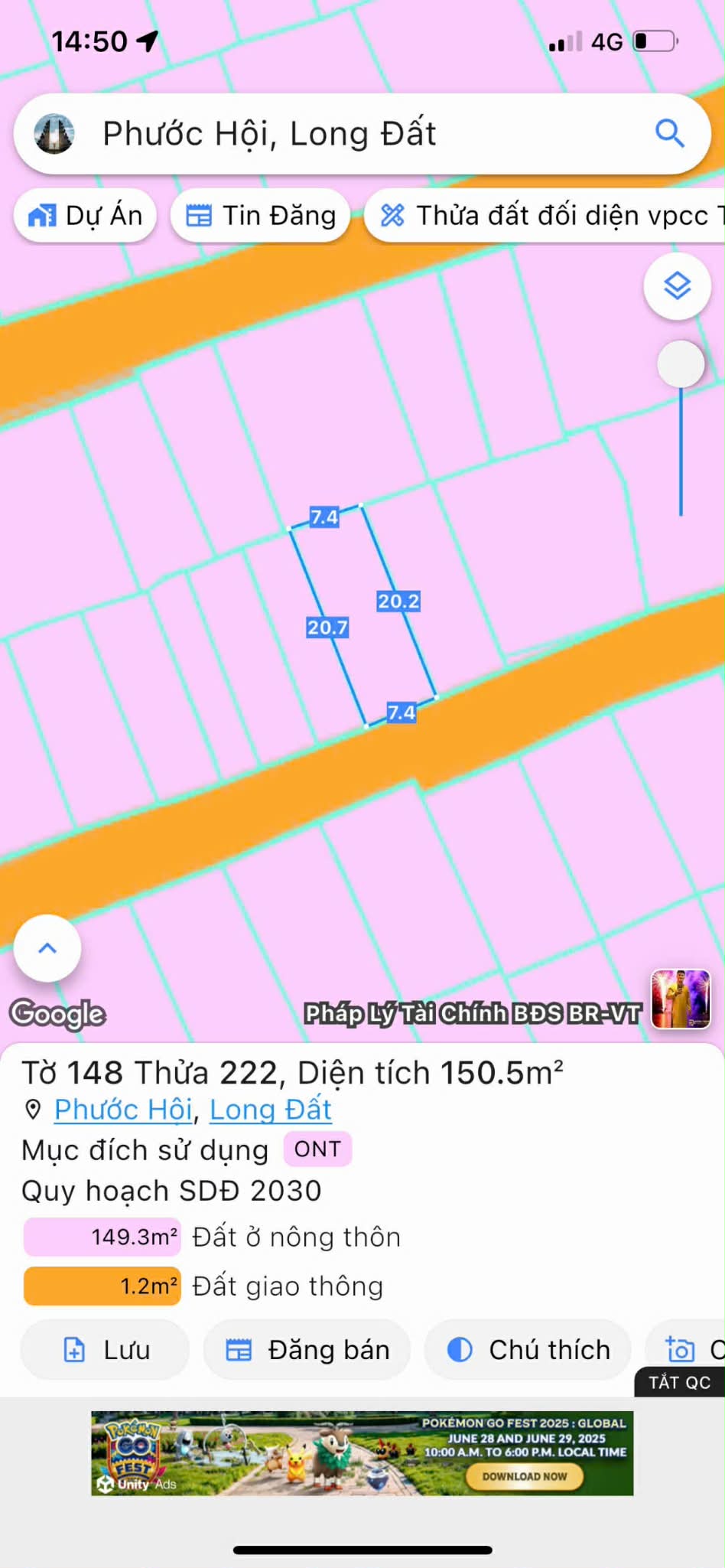Tap the fireworks video thumbnail above Google attribution
Image resolution: width=725 pixels, height=1568 pixels.
[679, 999]
